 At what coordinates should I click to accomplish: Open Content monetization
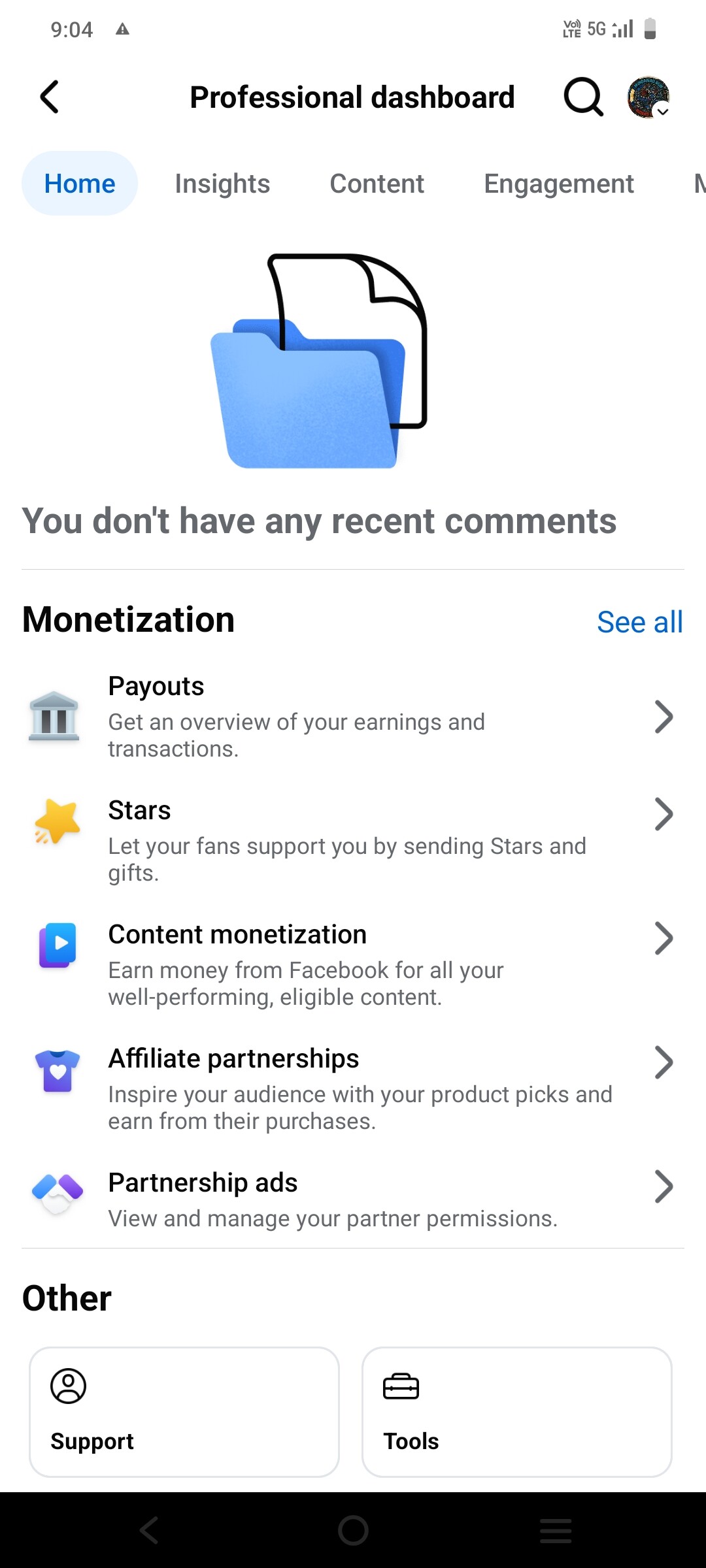click(x=353, y=965)
